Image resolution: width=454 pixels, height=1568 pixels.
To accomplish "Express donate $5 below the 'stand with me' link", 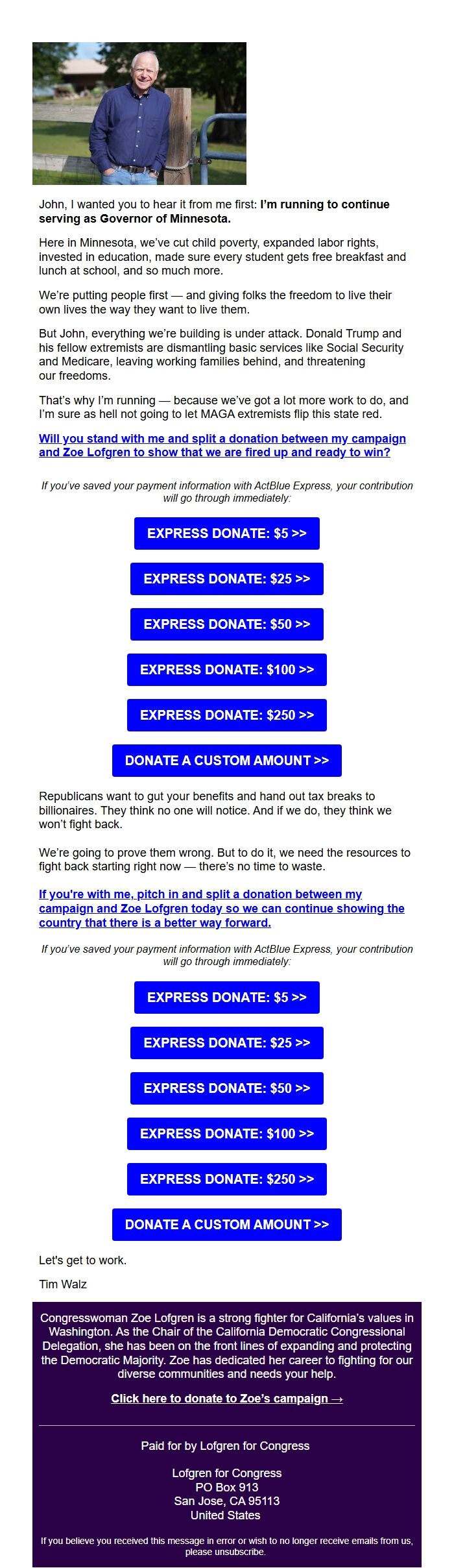I will pyautogui.click(x=226, y=533).
